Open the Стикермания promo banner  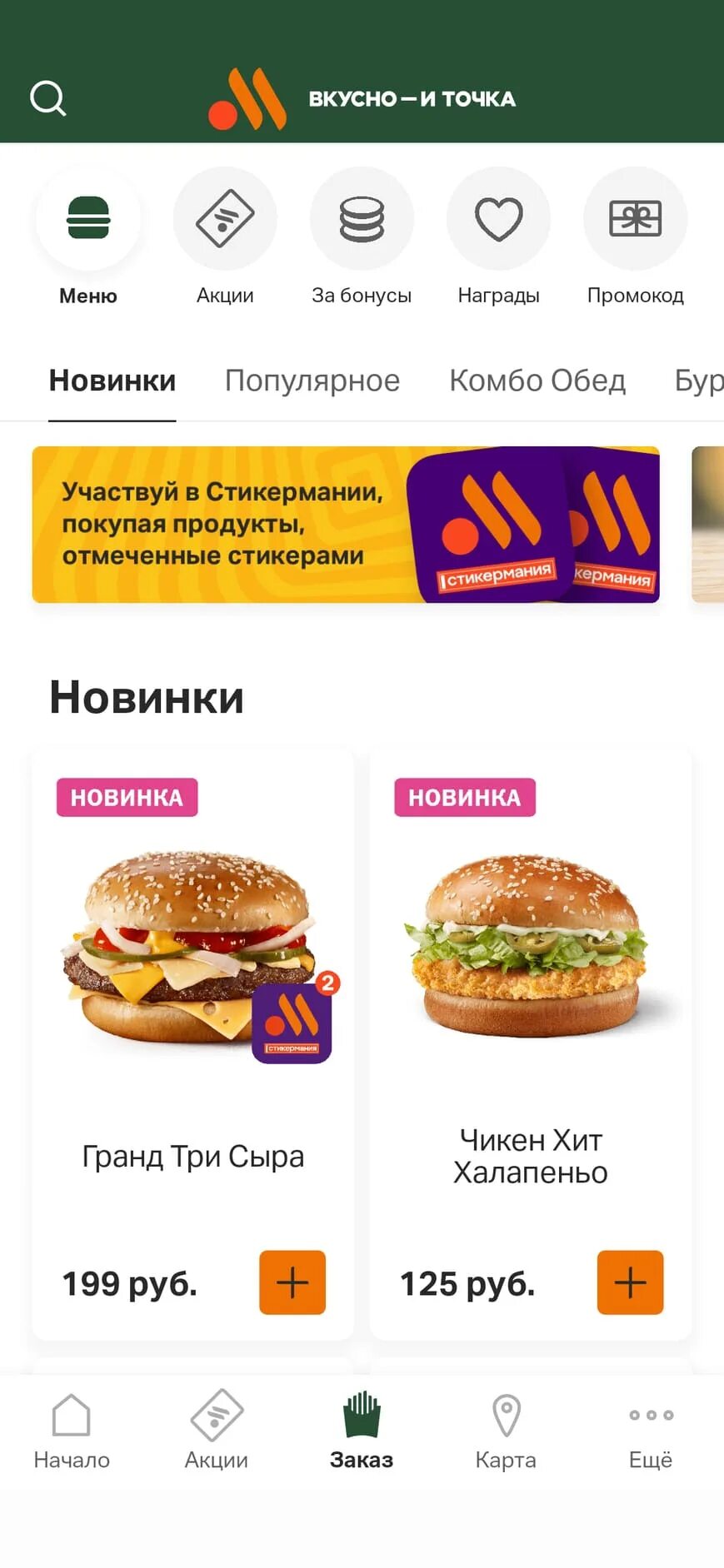[346, 525]
